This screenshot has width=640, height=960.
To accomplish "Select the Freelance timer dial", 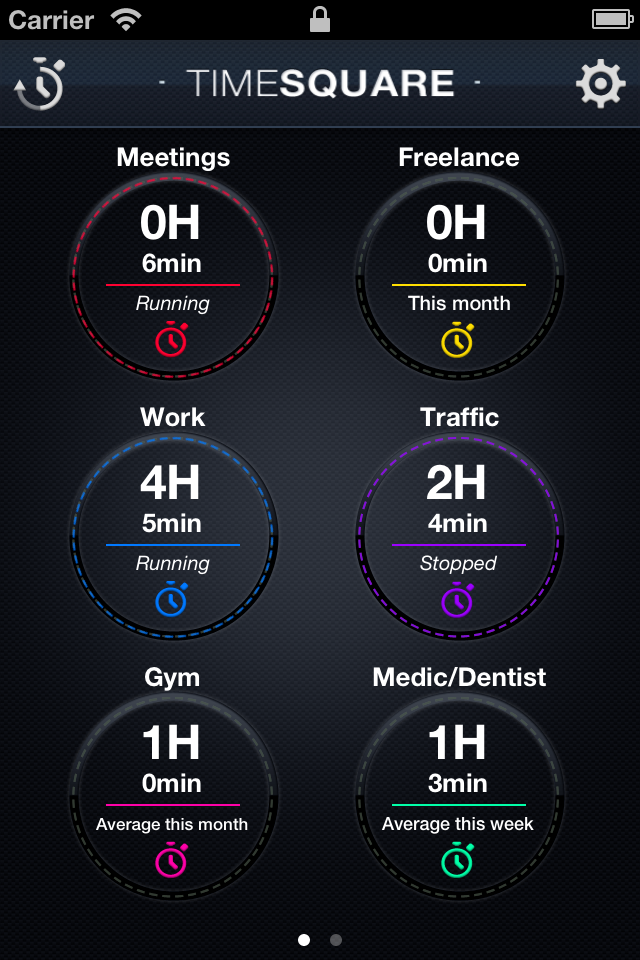I will [459, 276].
